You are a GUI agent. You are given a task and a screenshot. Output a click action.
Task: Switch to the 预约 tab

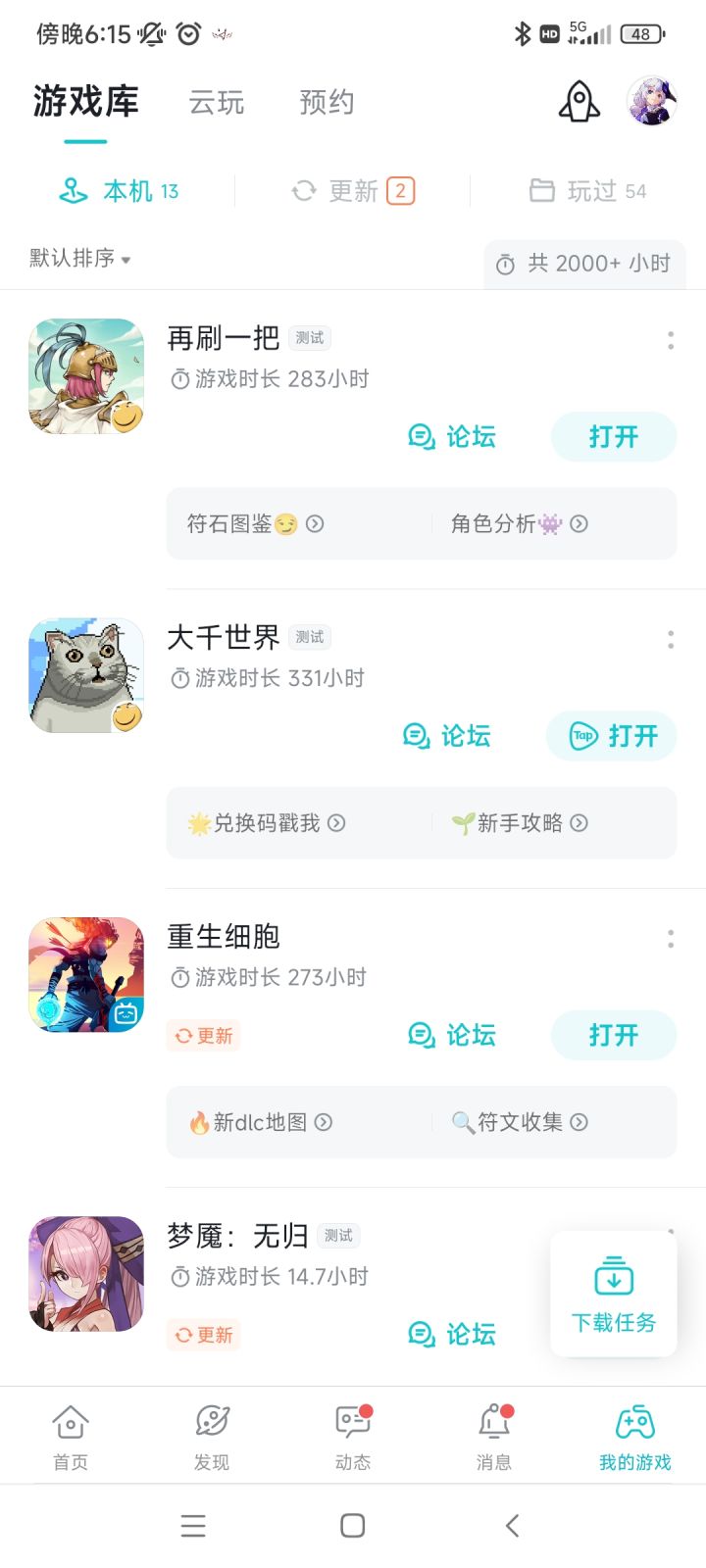[327, 102]
